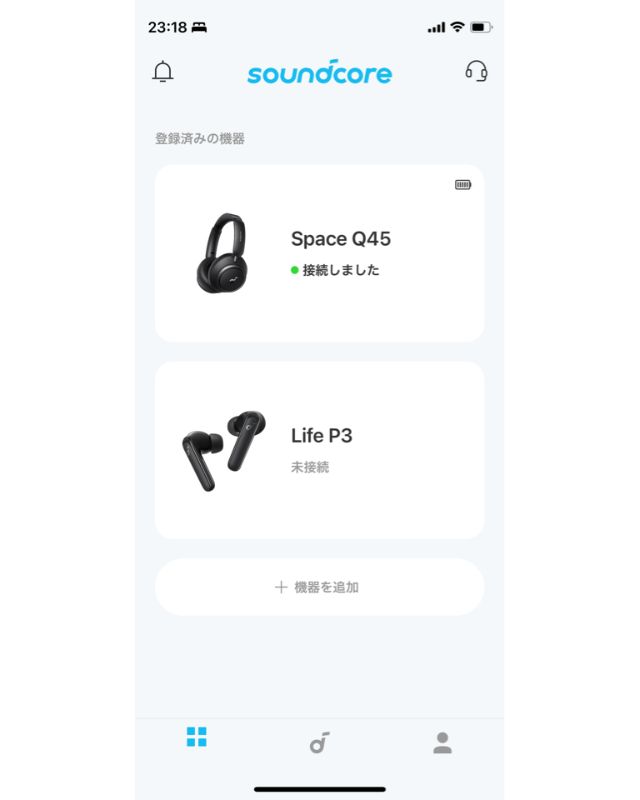
Task: Open the Life P3 device card
Action: coord(319,450)
